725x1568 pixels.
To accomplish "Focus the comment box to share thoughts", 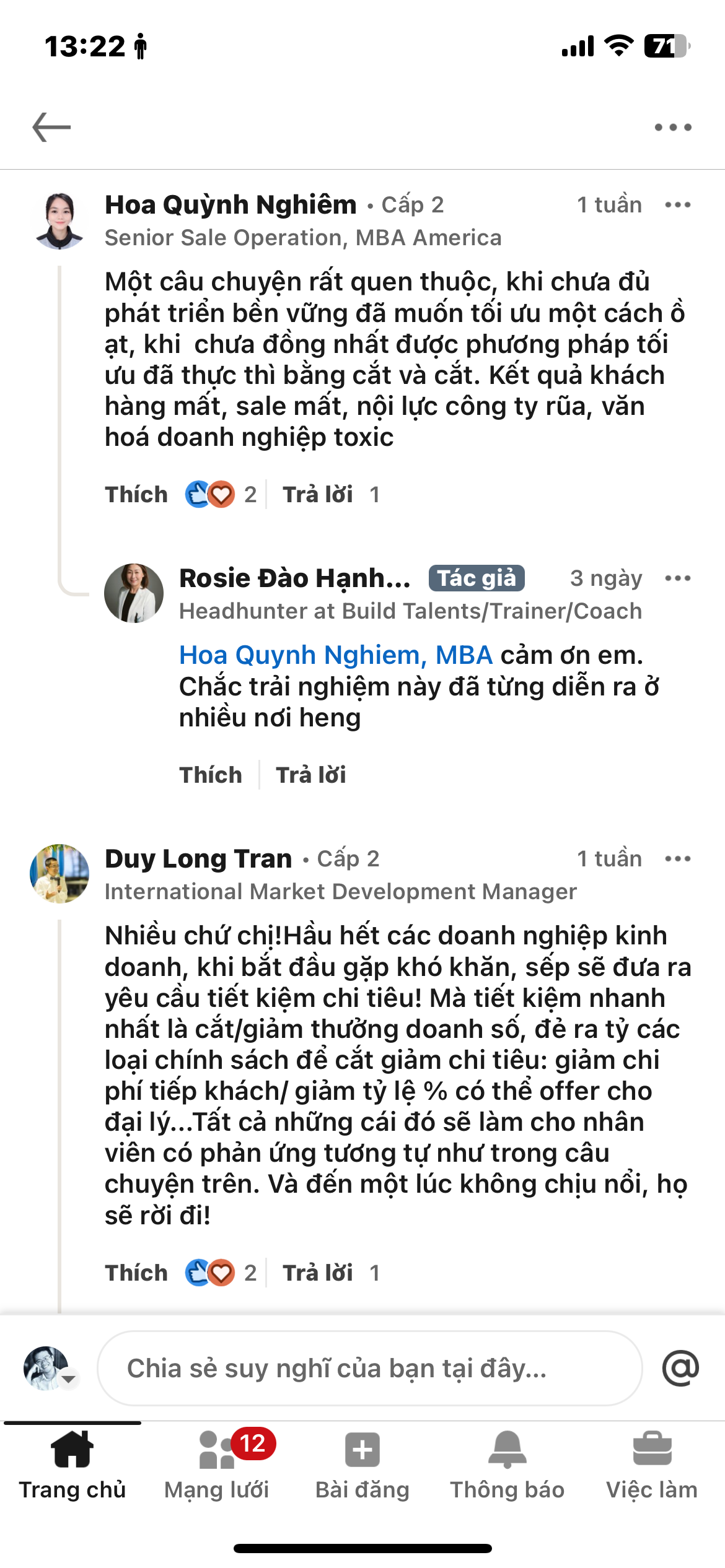I will (x=369, y=1369).
